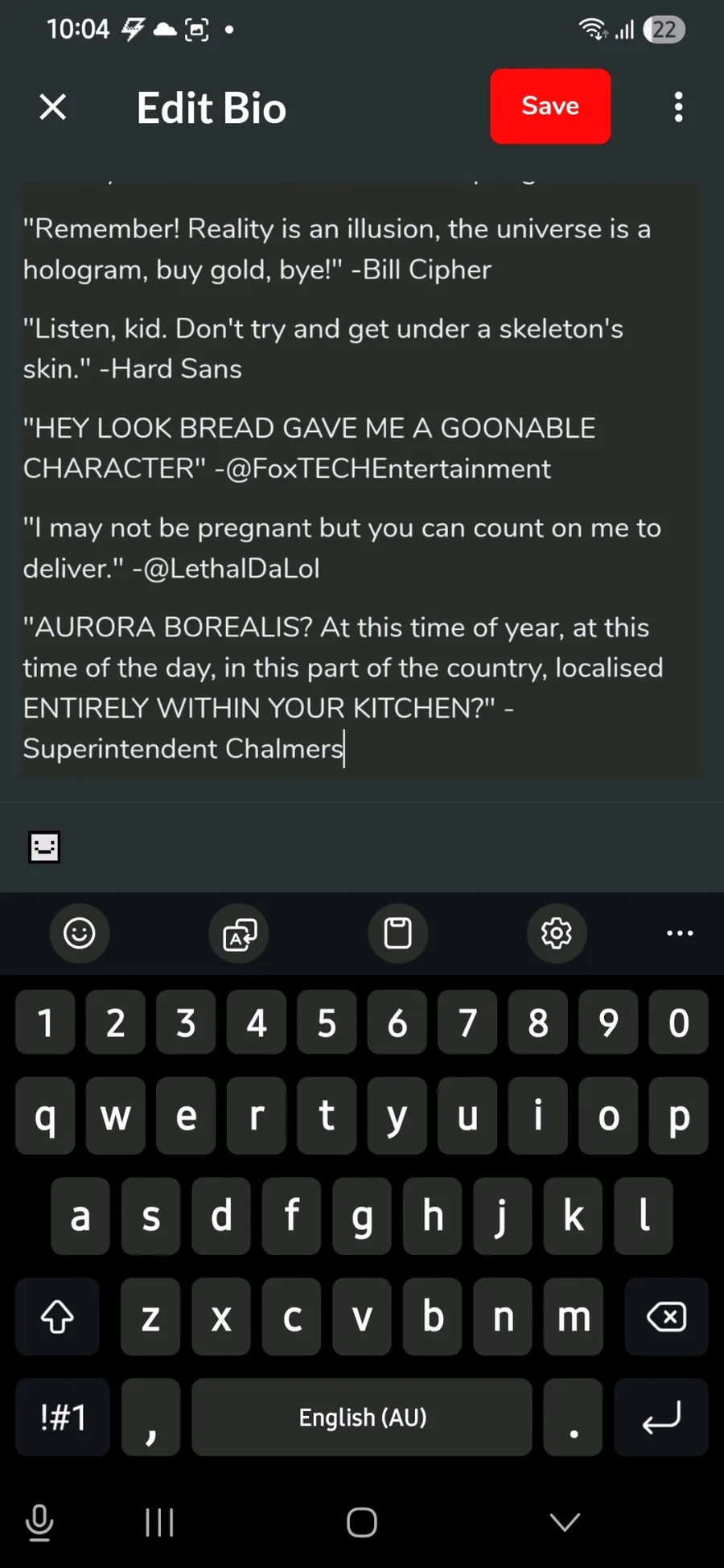Tap the shift key

point(57,1317)
